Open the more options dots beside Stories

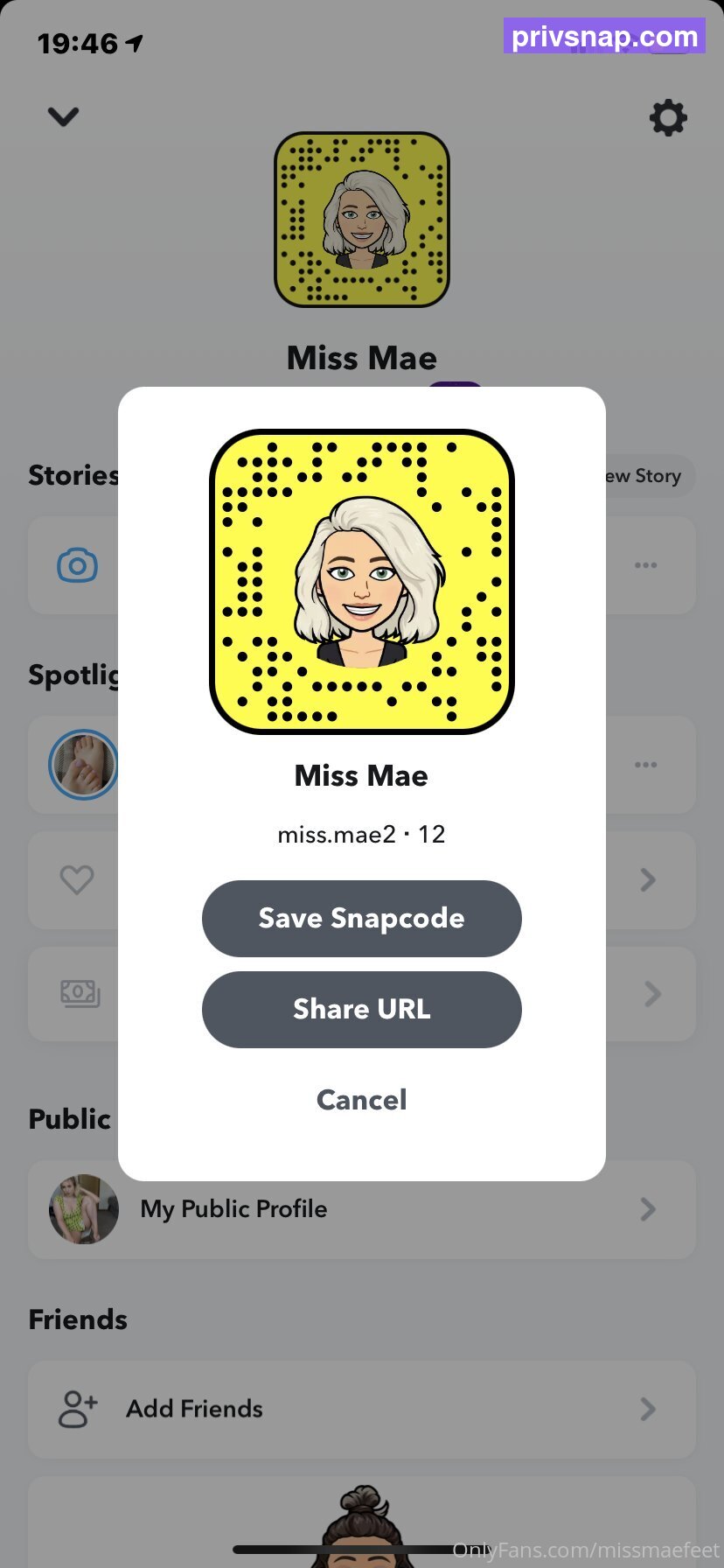pyautogui.click(x=646, y=565)
